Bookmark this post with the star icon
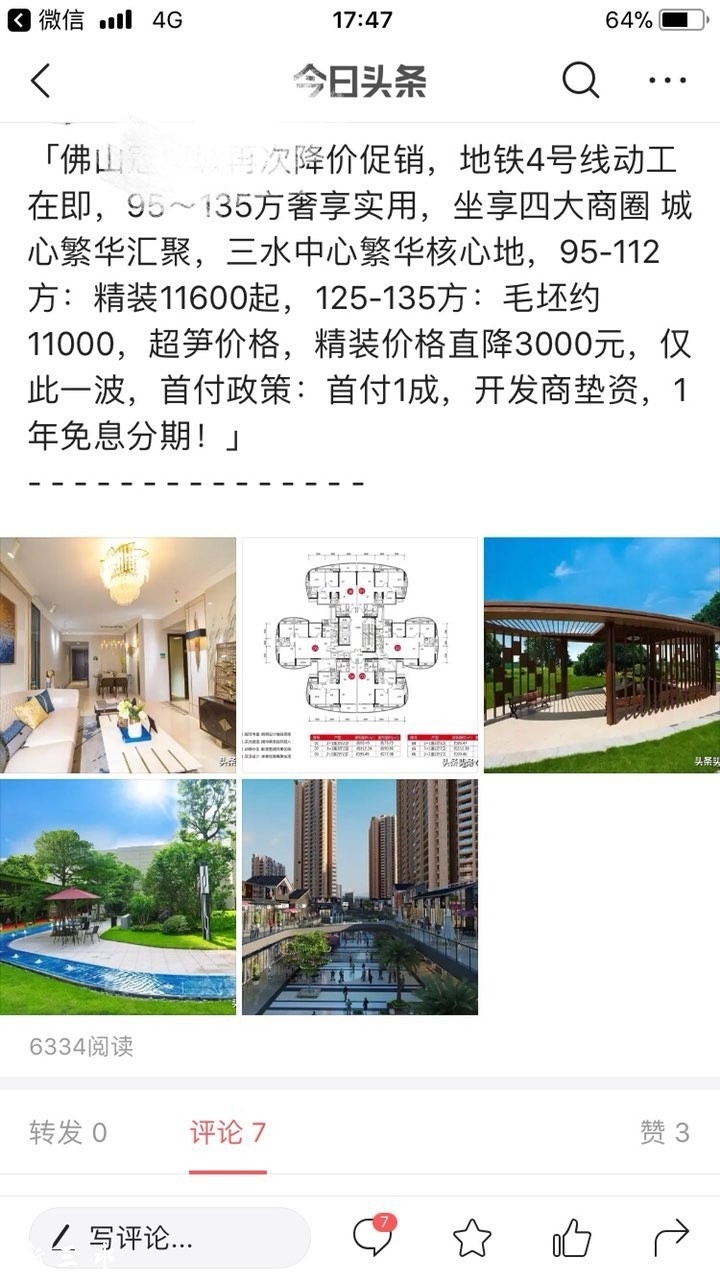 point(472,1238)
